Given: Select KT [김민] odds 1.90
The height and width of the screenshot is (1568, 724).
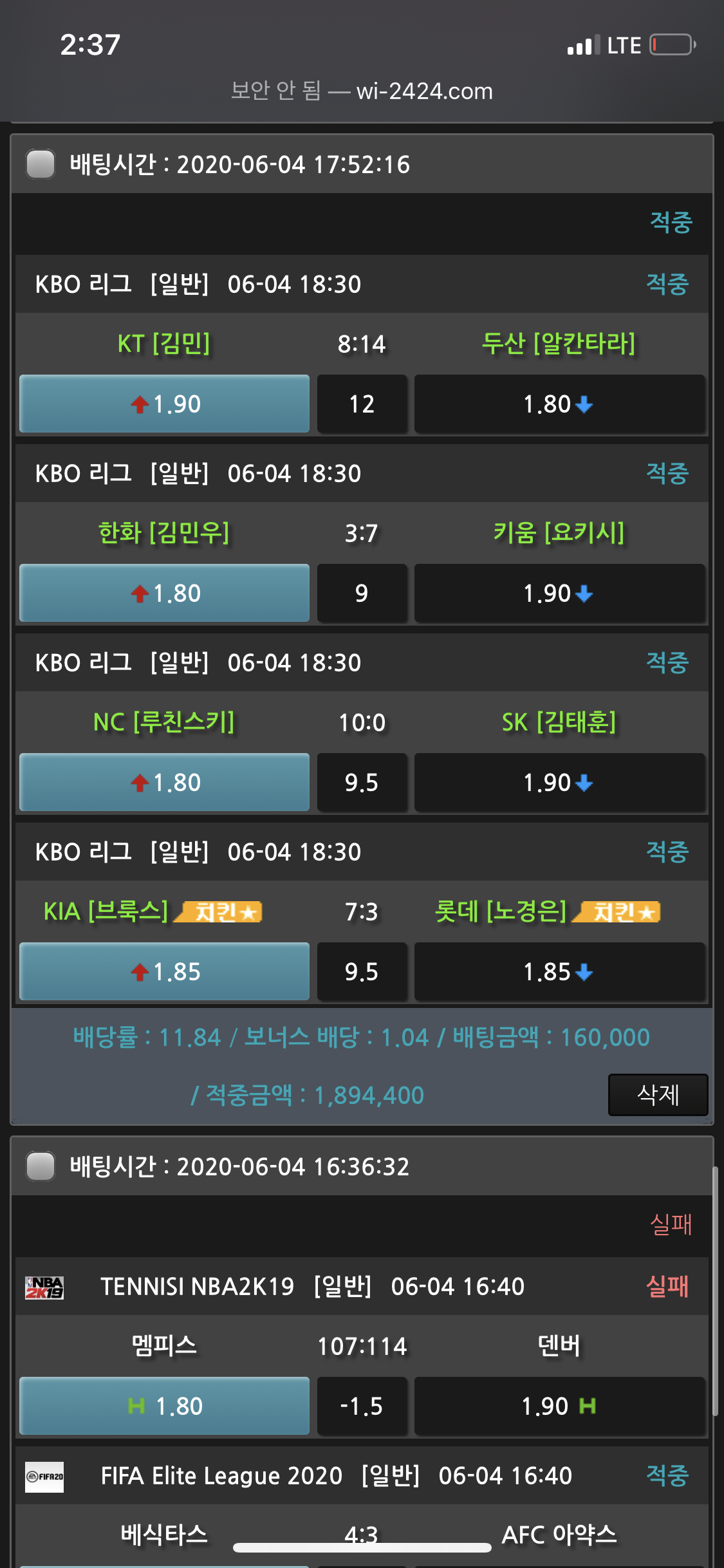Looking at the screenshot, I should tap(164, 404).
